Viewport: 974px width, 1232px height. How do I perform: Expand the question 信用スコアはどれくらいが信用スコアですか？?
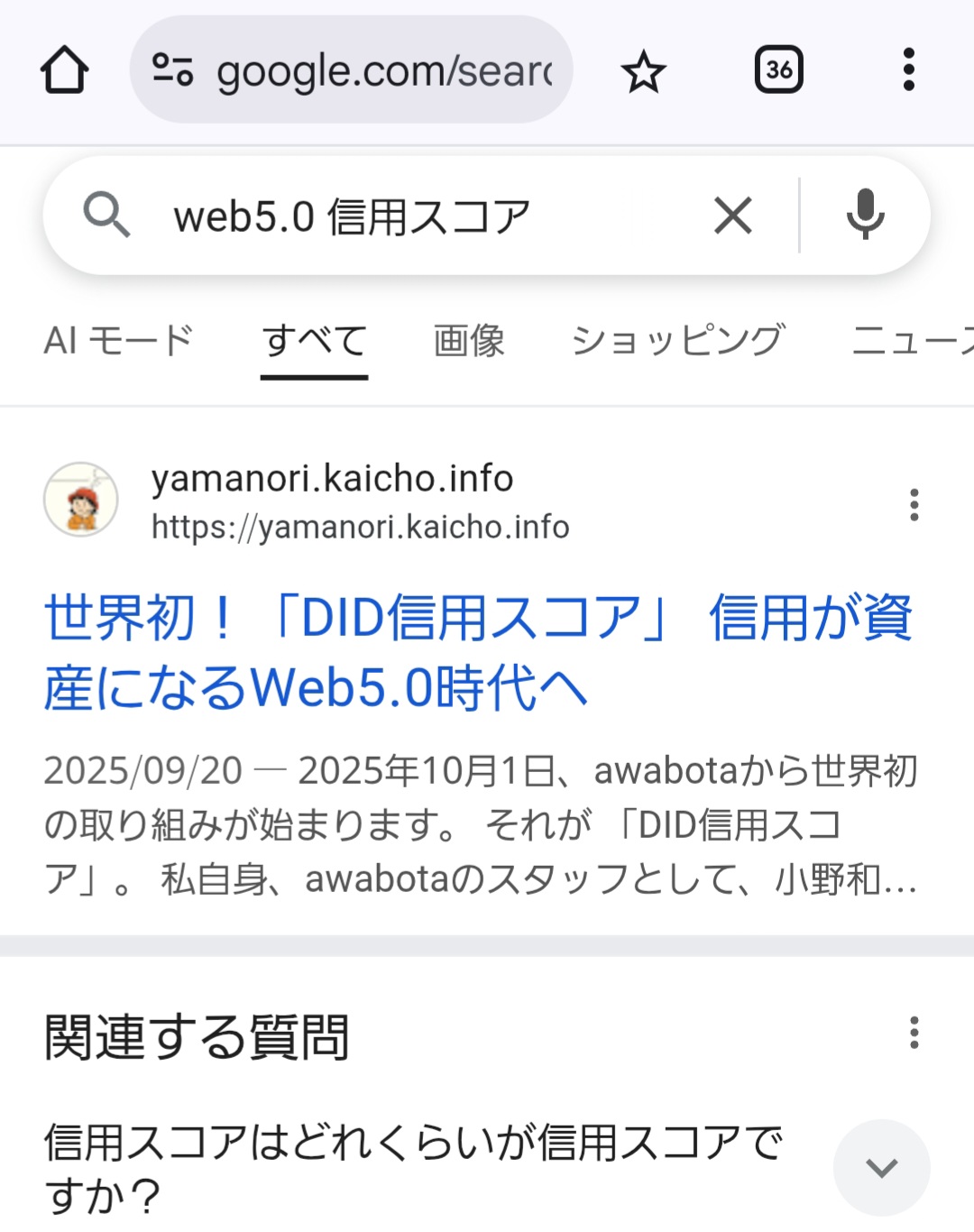click(881, 1168)
